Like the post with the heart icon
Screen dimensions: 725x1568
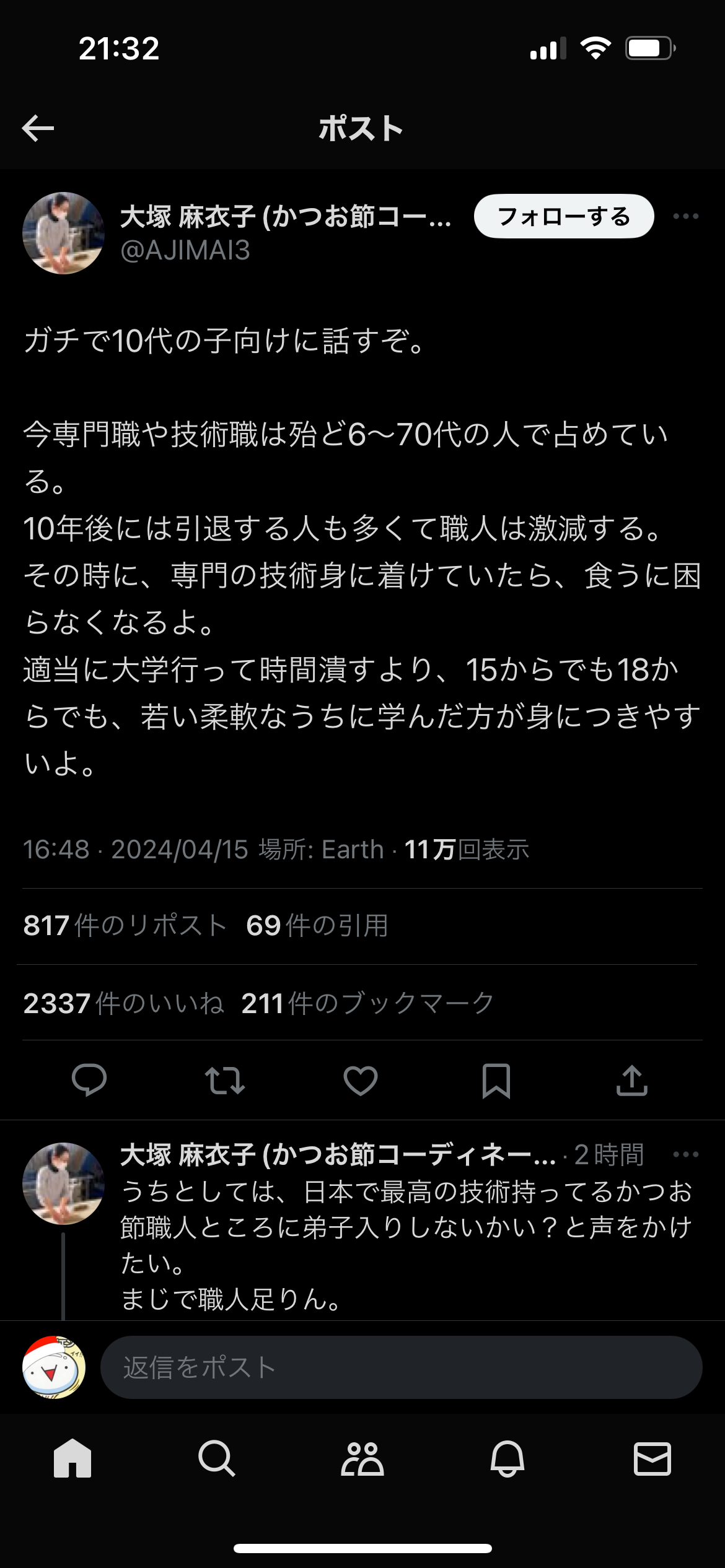[361, 1081]
